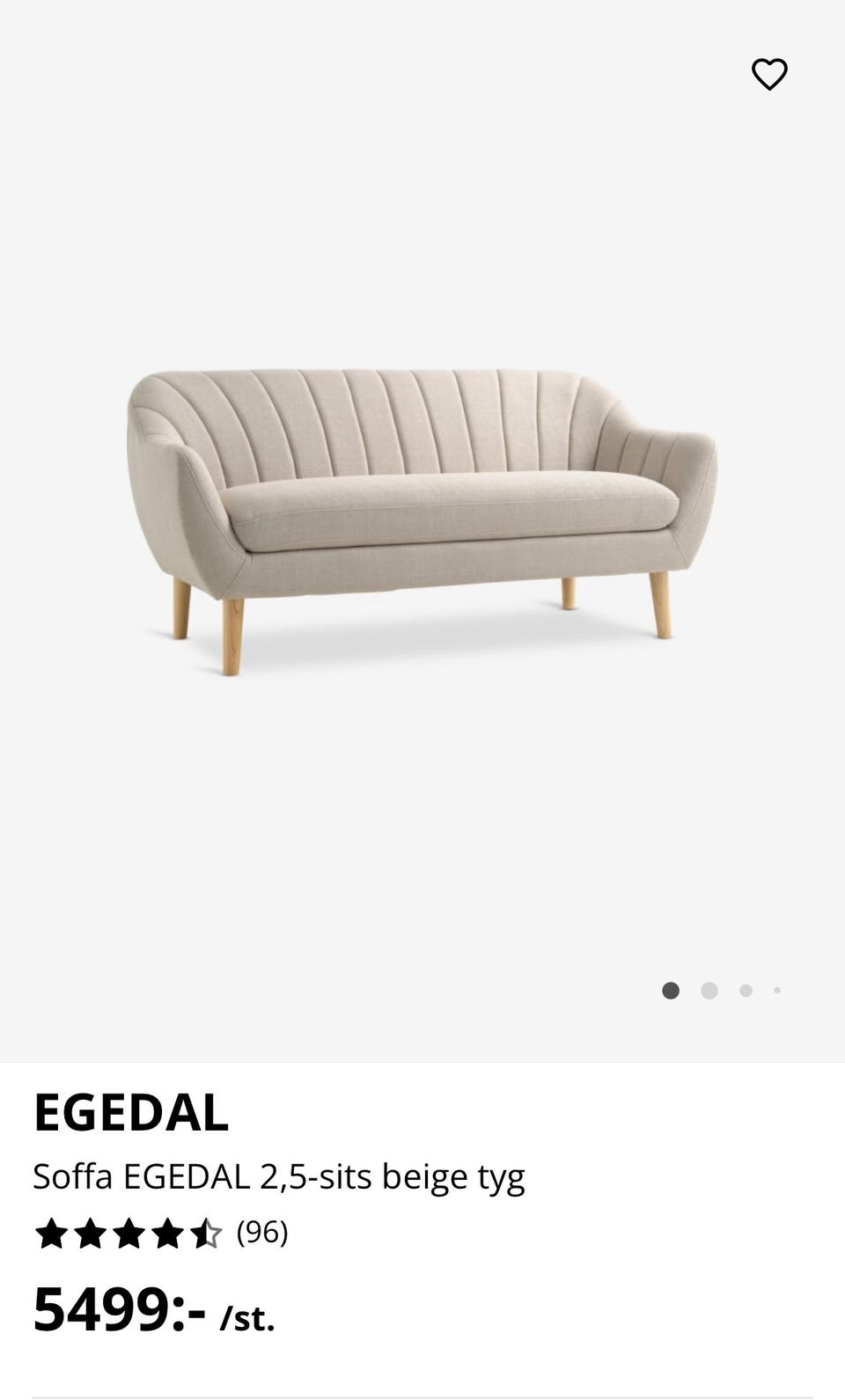
Task: Open the 96 customer reviews rating
Action: point(161,1233)
